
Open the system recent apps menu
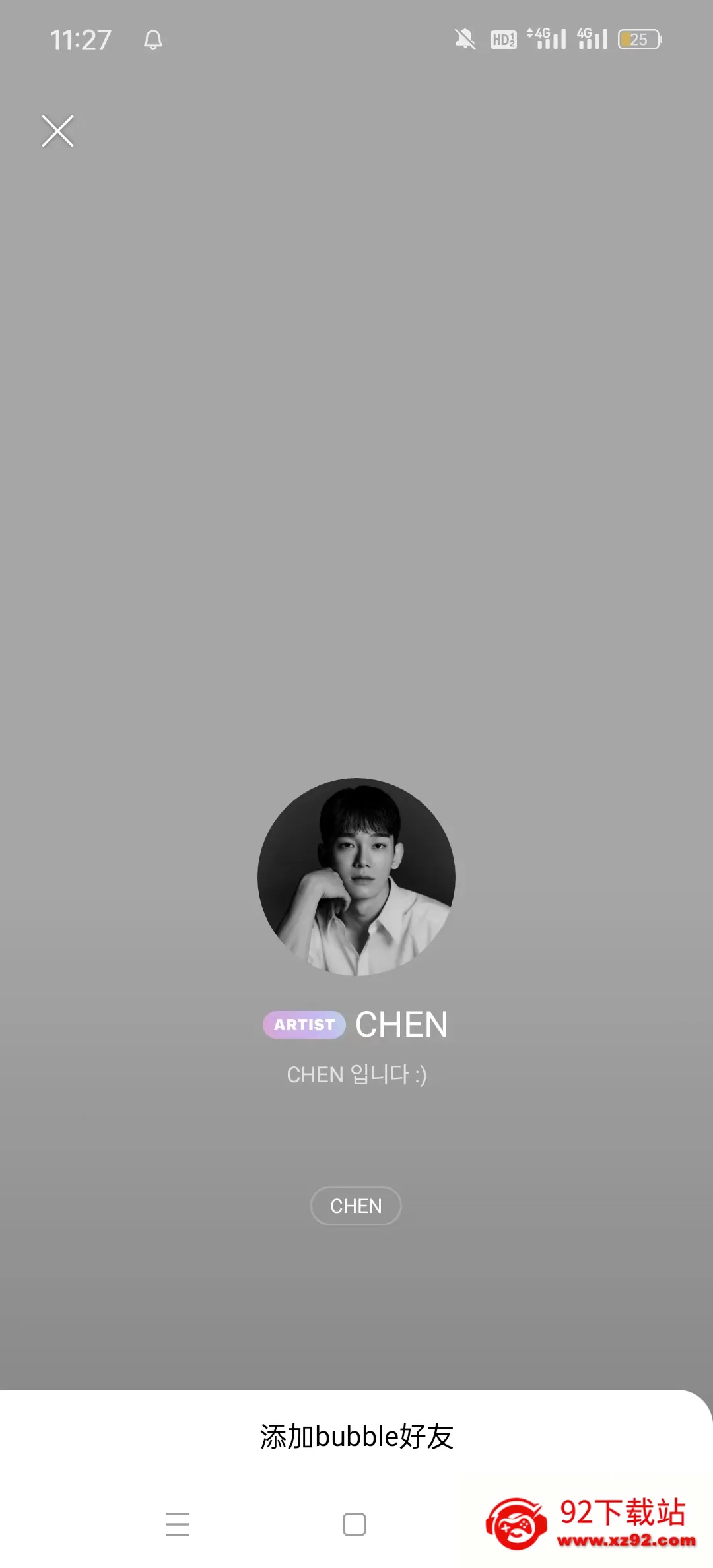click(x=178, y=1524)
